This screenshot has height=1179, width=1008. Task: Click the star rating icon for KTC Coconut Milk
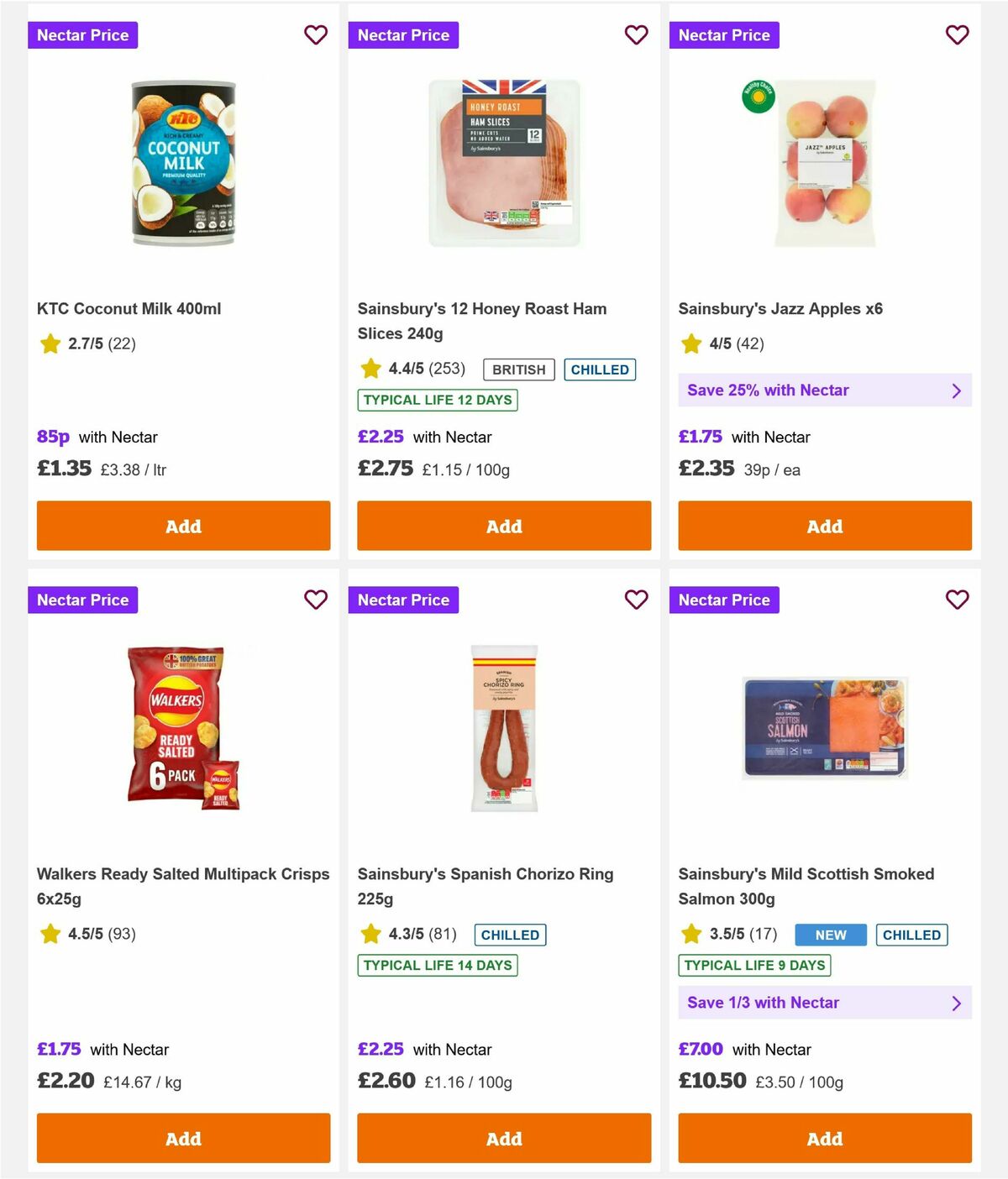tap(50, 344)
